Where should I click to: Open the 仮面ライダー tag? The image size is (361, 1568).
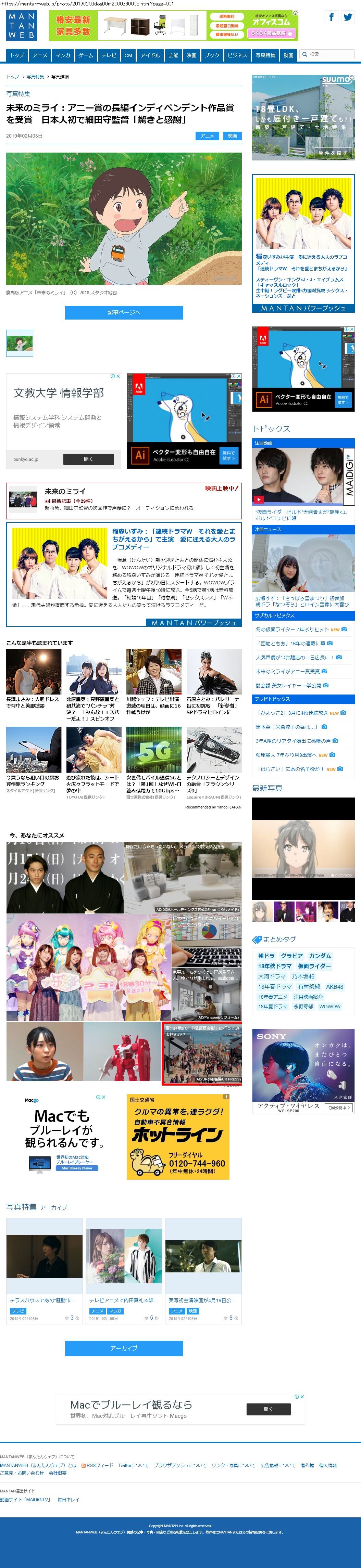coord(314,966)
